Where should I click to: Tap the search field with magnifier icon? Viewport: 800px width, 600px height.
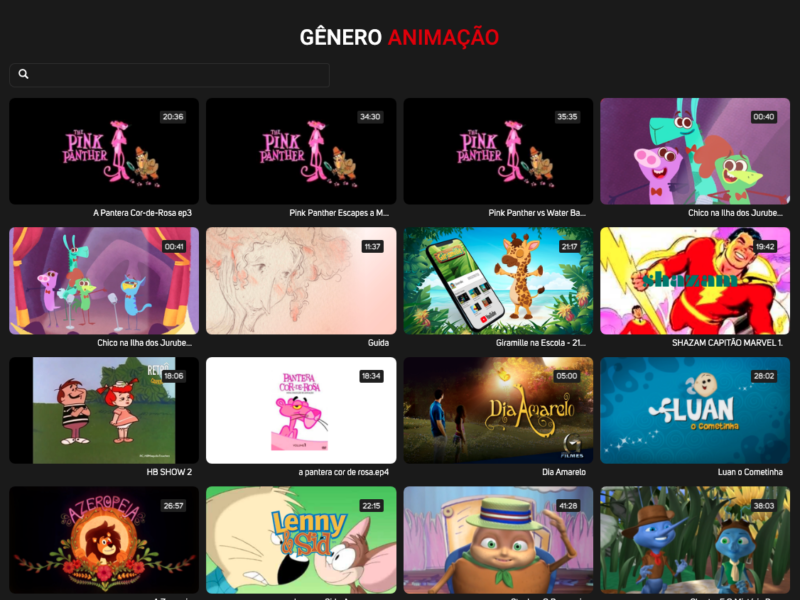pyautogui.click(x=170, y=75)
